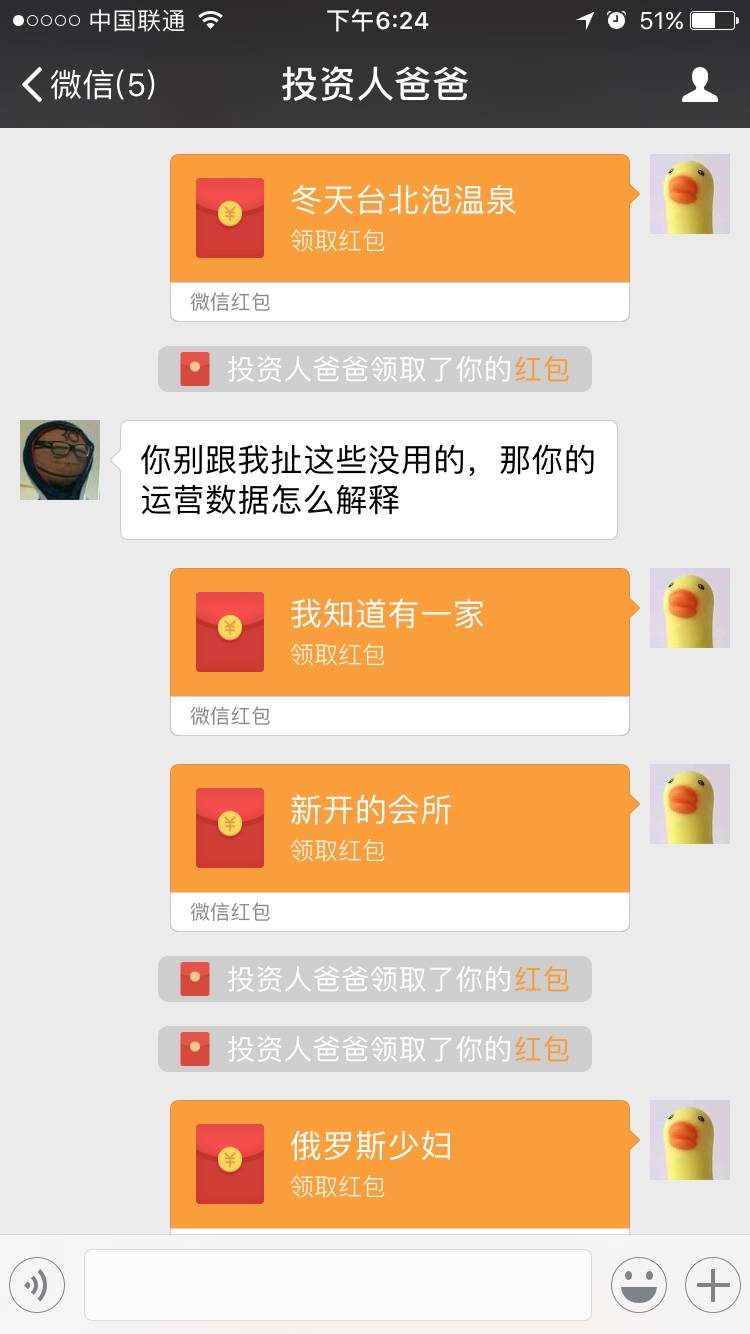Go back to the 微信 chat list
Image resolution: width=750 pixels, height=1334 pixels.
(x=88, y=85)
